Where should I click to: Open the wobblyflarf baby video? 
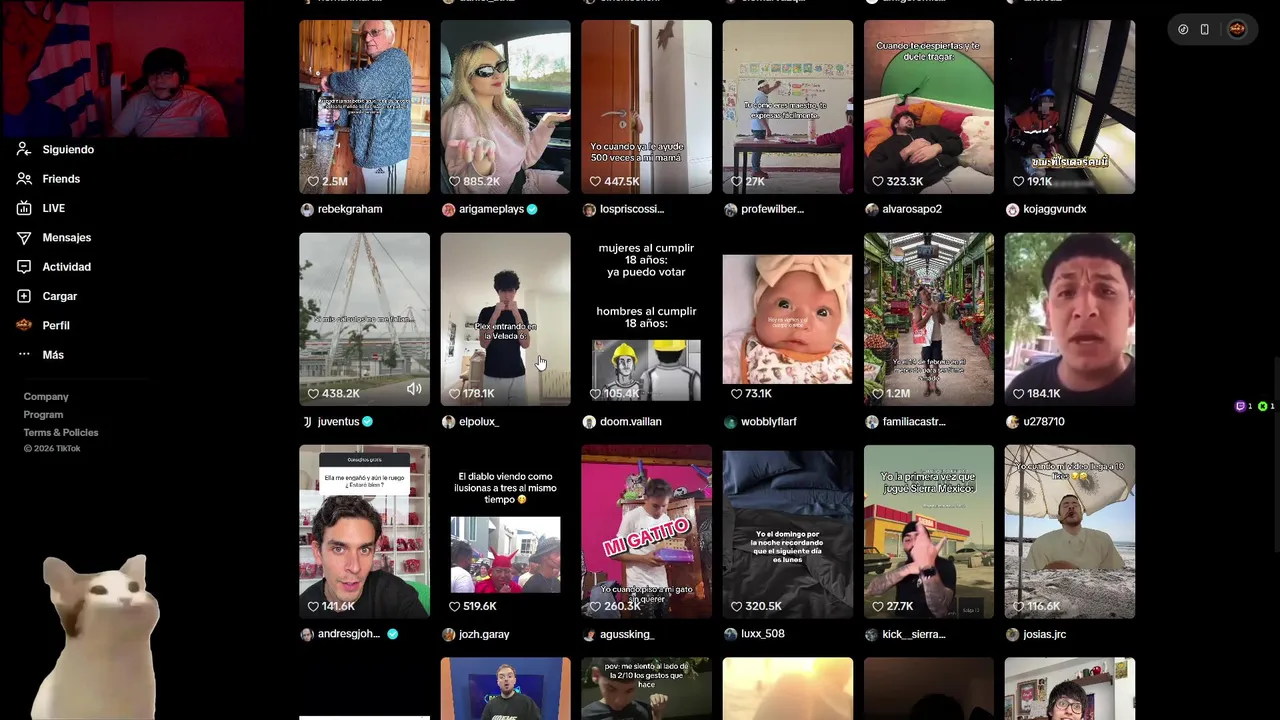point(787,318)
